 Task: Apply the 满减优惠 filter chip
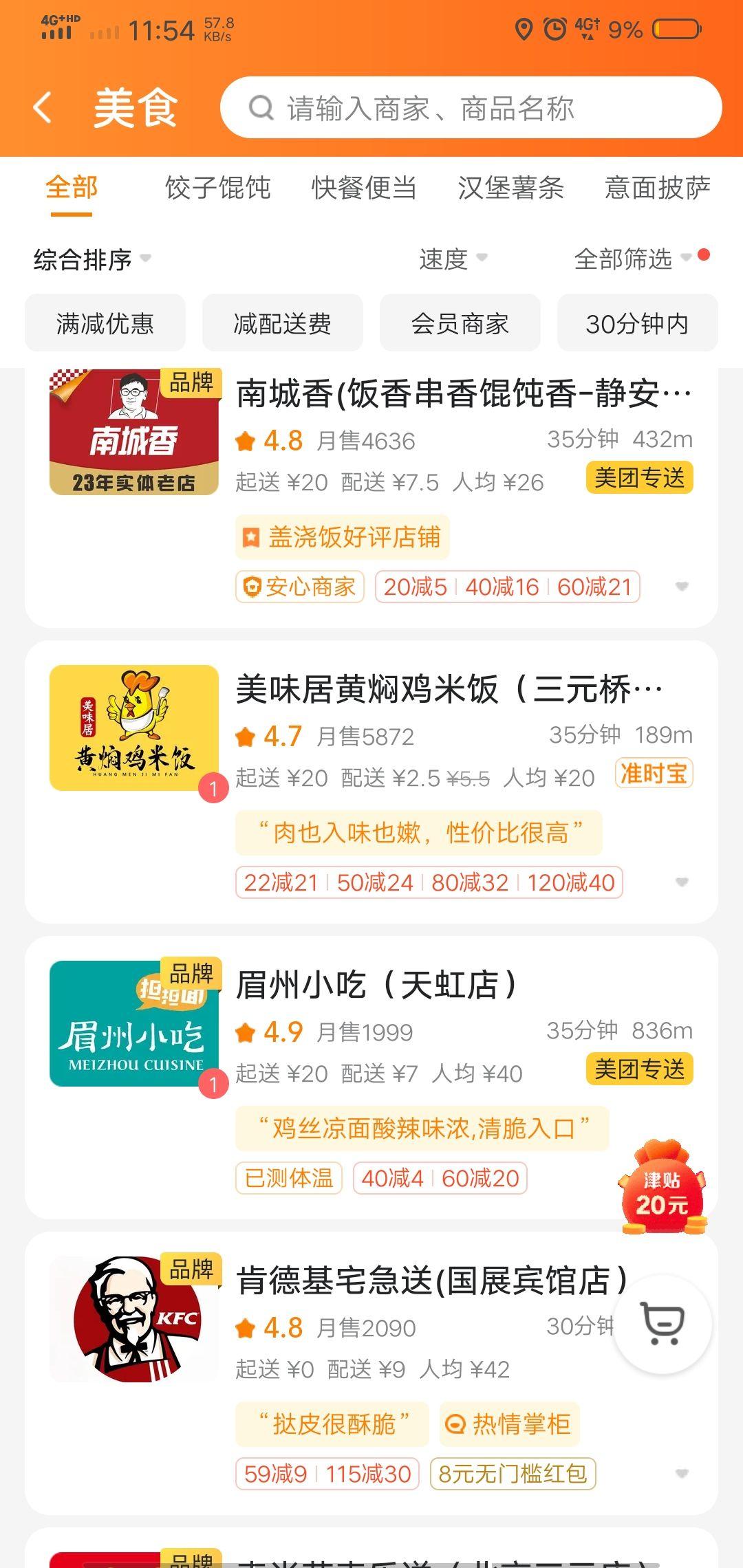[105, 323]
